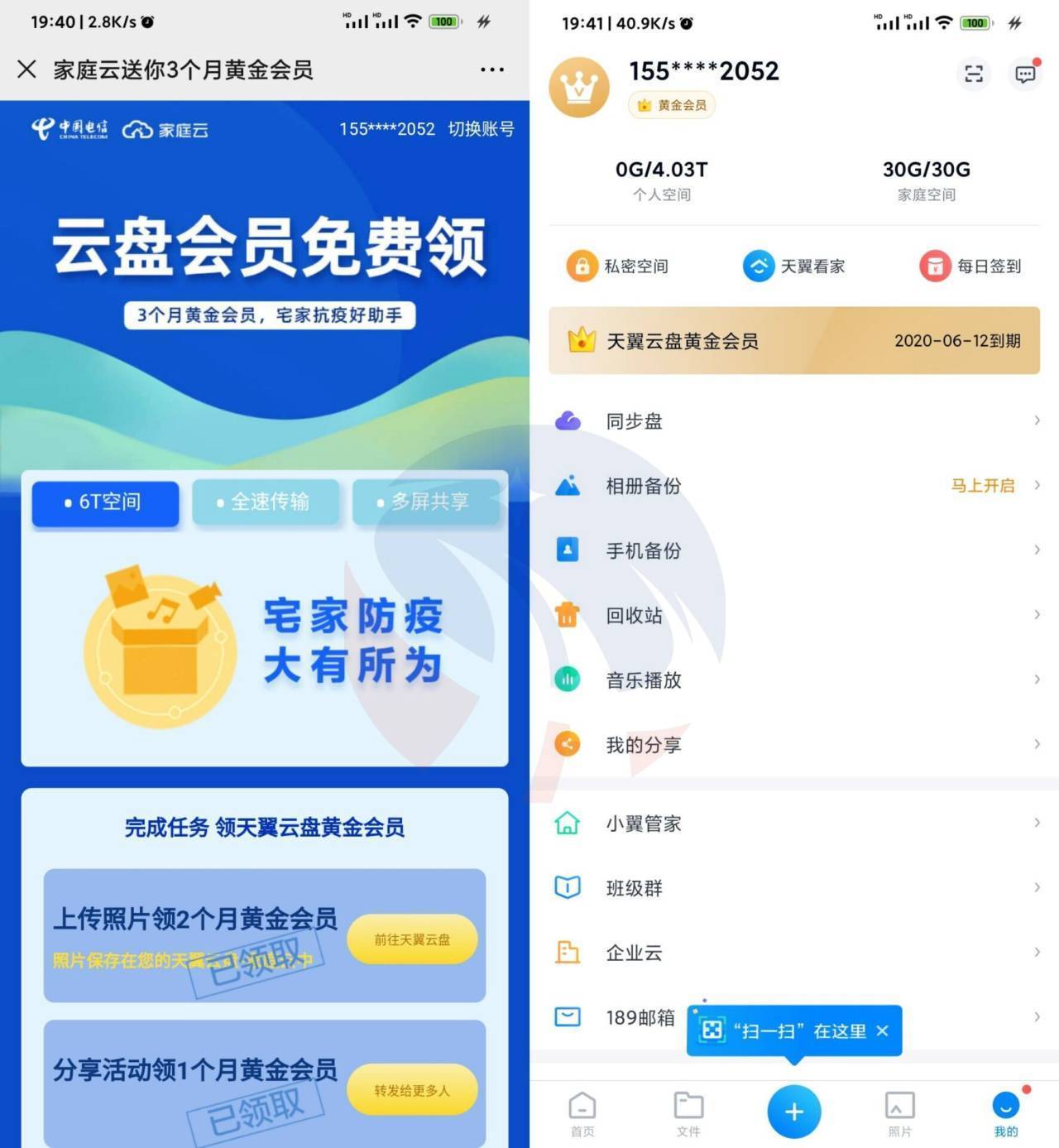Open 回收站 recycle bin
The height and width of the screenshot is (1148, 1059).
point(793,615)
